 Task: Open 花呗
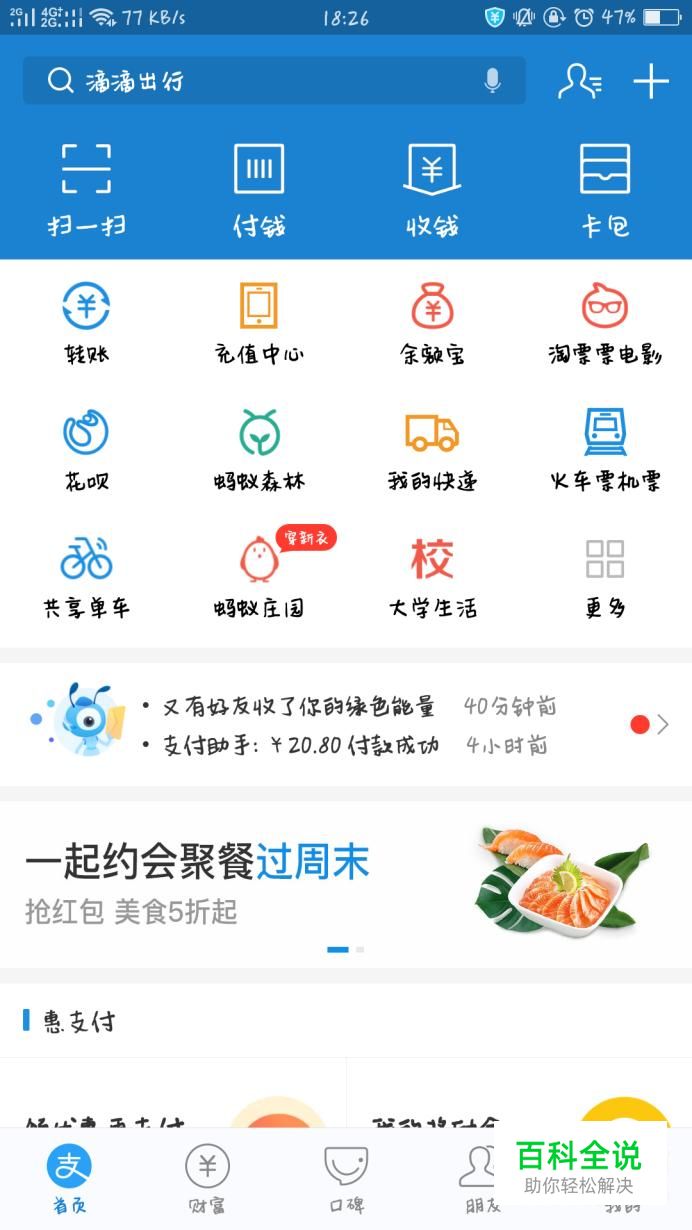pyautogui.click(x=86, y=448)
